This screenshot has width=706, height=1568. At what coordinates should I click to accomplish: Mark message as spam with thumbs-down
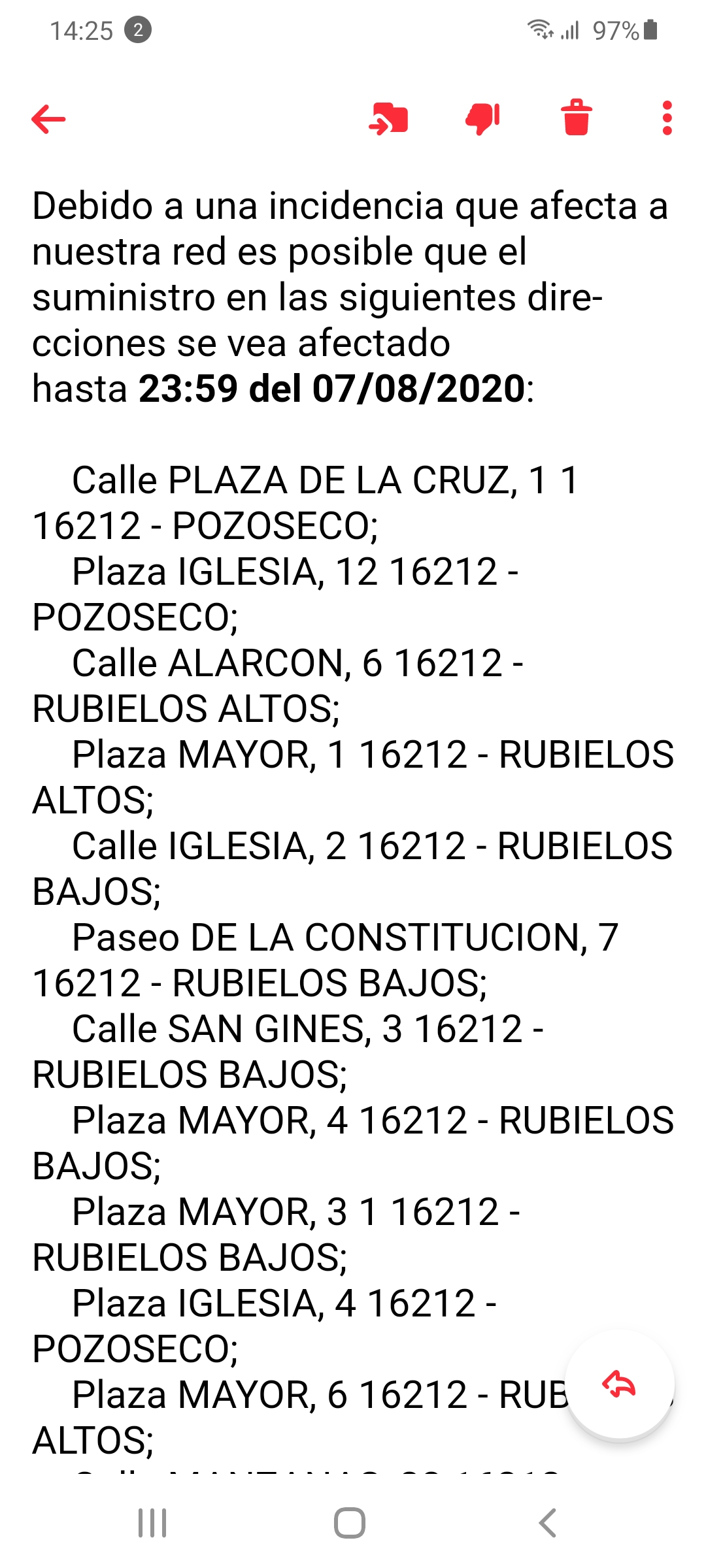tap(482, 119)
